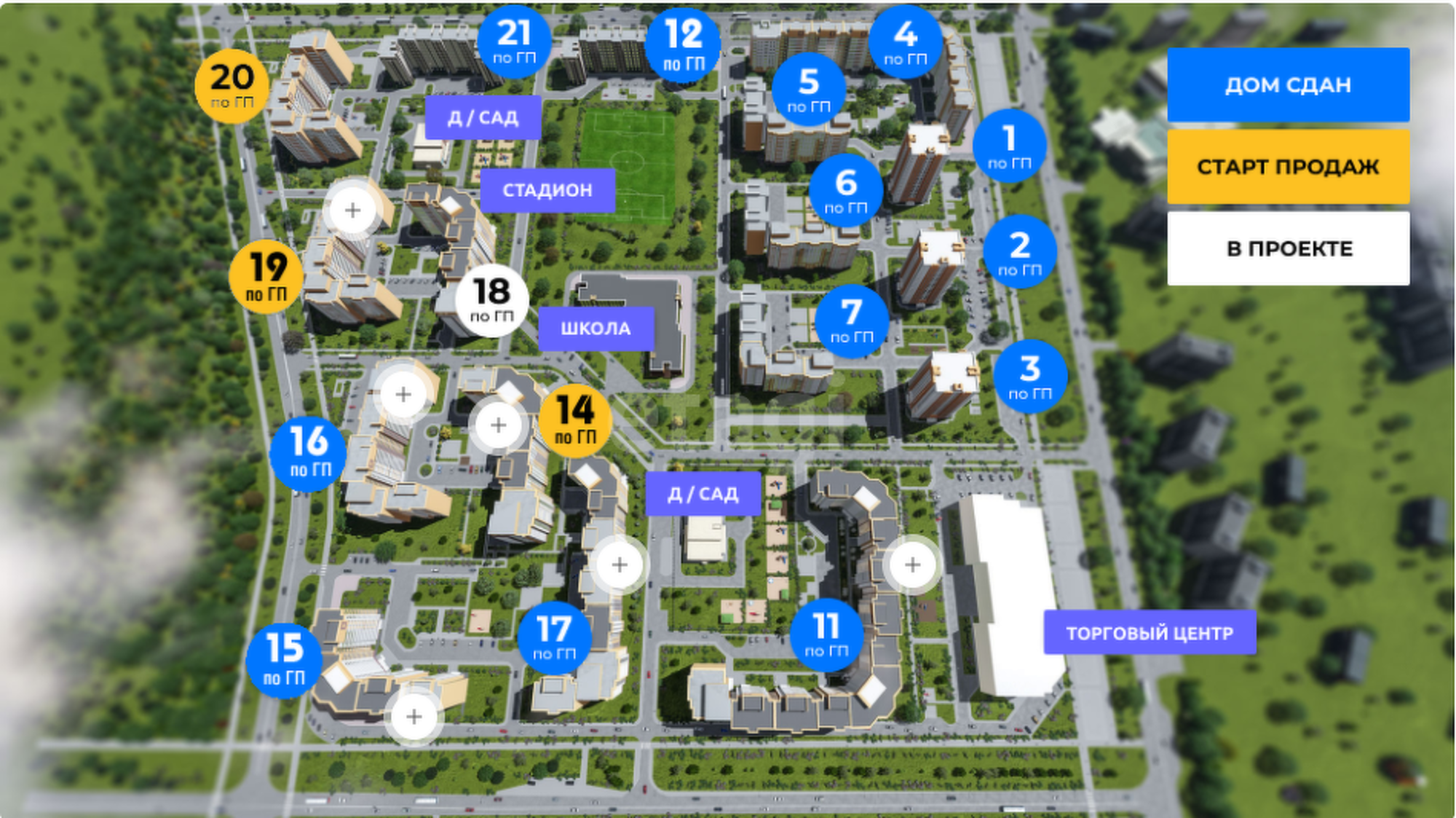Tap building 6 marker
The width and height of the screenshot is (1456, 818).
pos(845,191)
